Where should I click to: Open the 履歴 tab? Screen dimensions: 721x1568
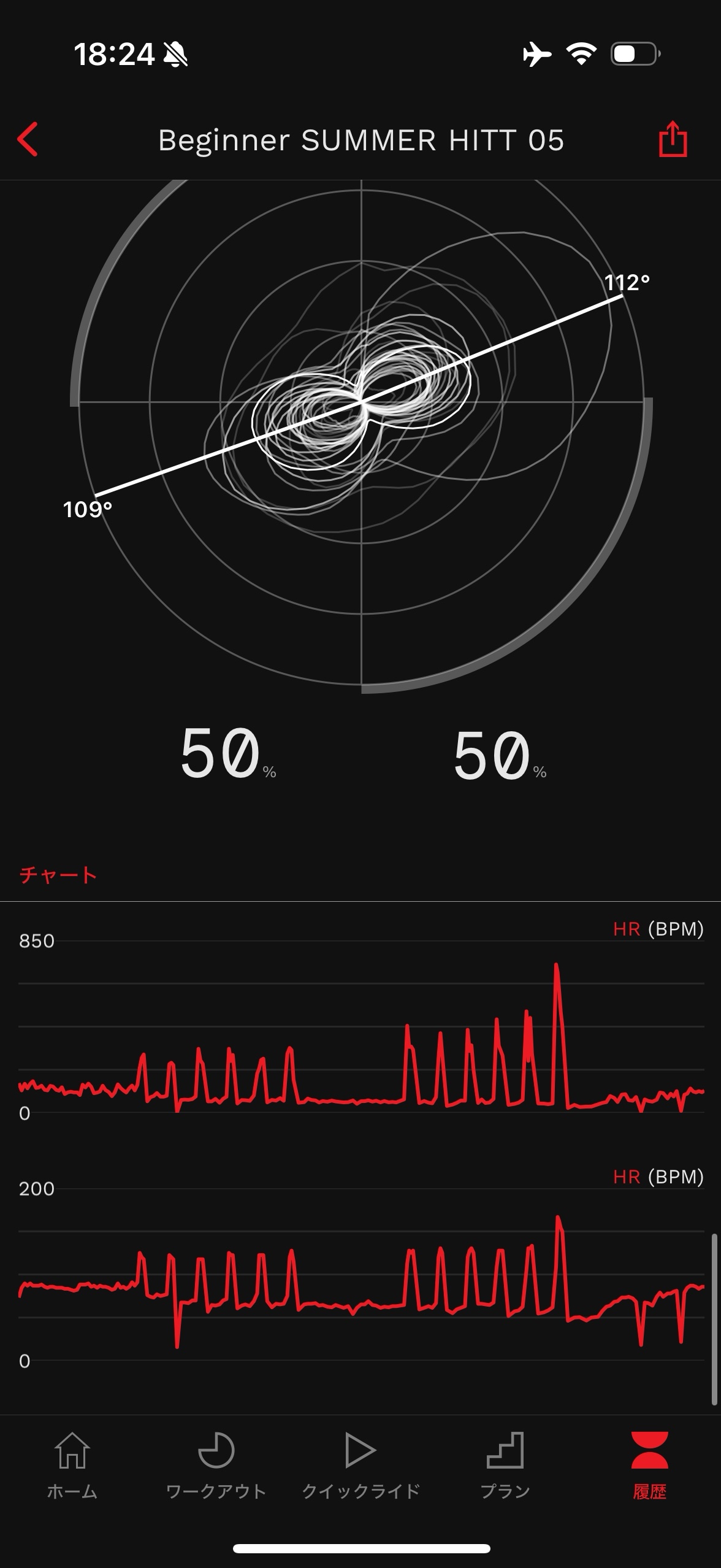649,1466
